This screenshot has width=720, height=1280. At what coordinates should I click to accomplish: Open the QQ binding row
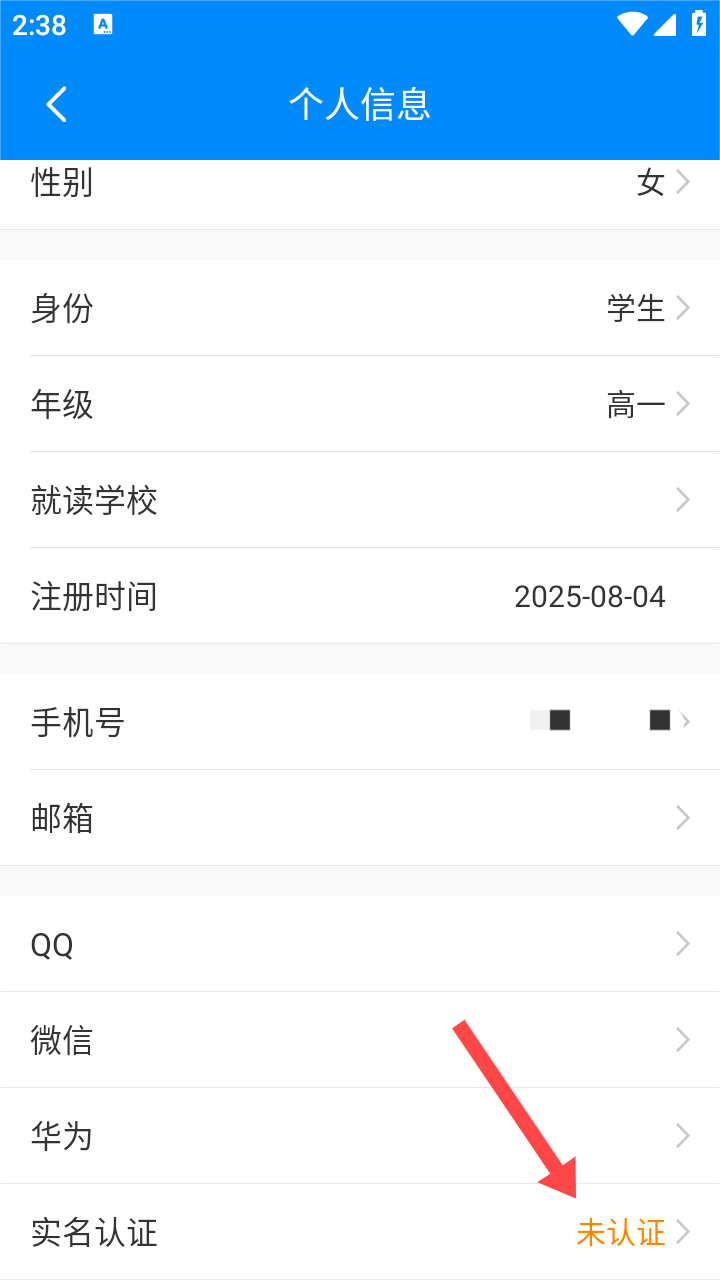[x=360, y=944]
